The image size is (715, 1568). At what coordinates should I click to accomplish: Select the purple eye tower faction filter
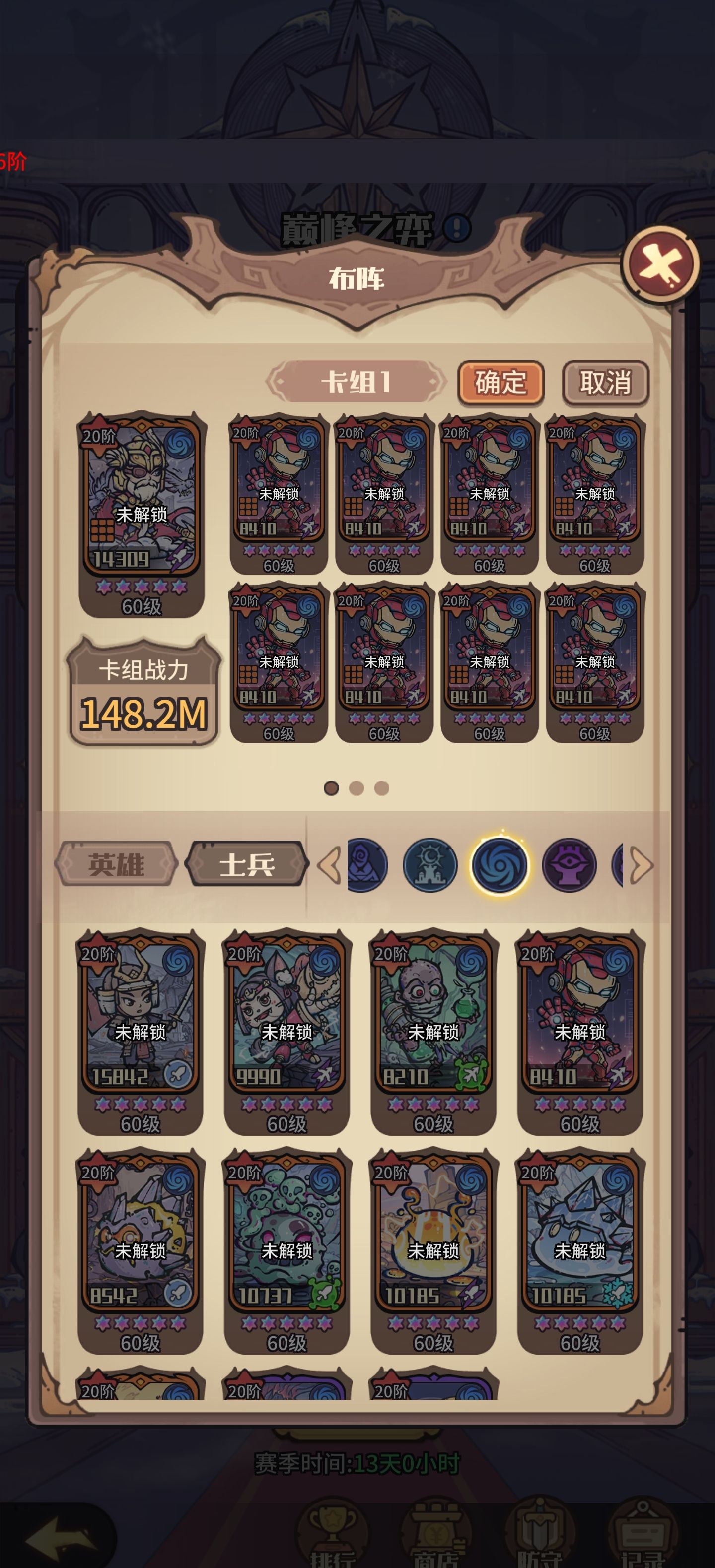coord(569,865)
